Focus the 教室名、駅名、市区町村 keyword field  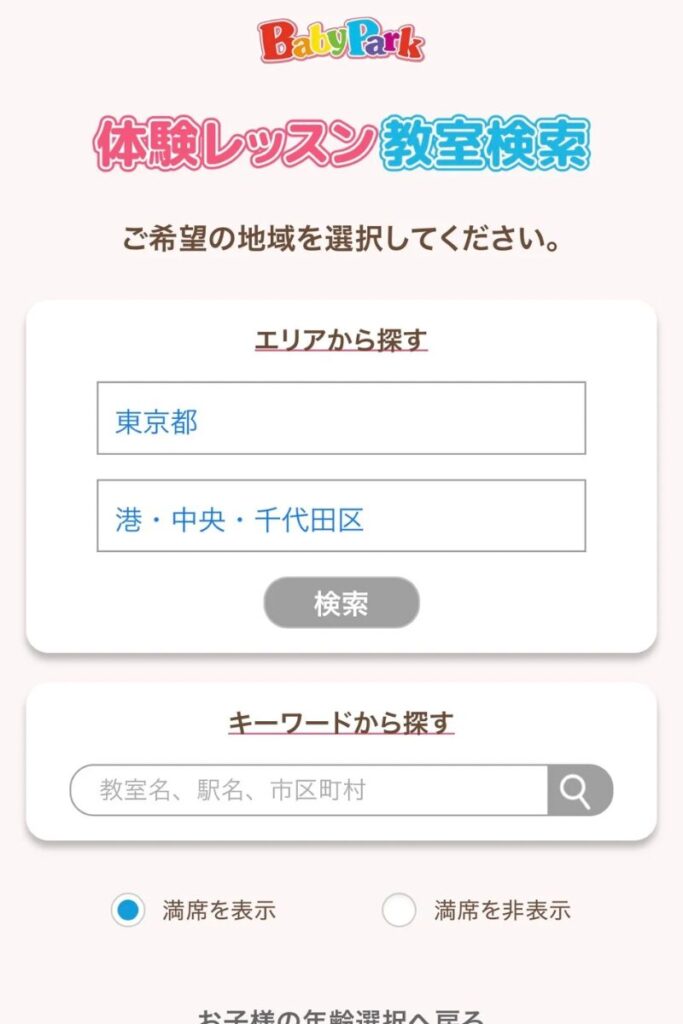[310, 791]
